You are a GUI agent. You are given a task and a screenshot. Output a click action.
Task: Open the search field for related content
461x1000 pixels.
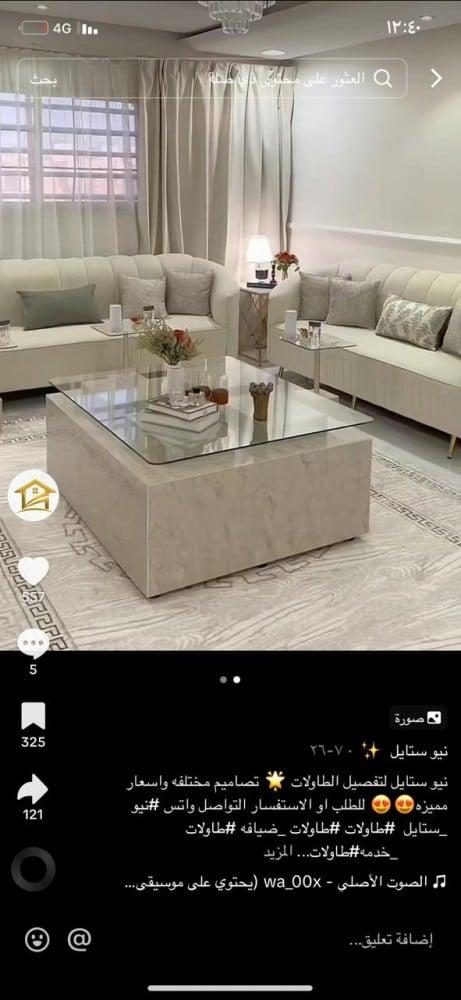[x=212, y=78]
